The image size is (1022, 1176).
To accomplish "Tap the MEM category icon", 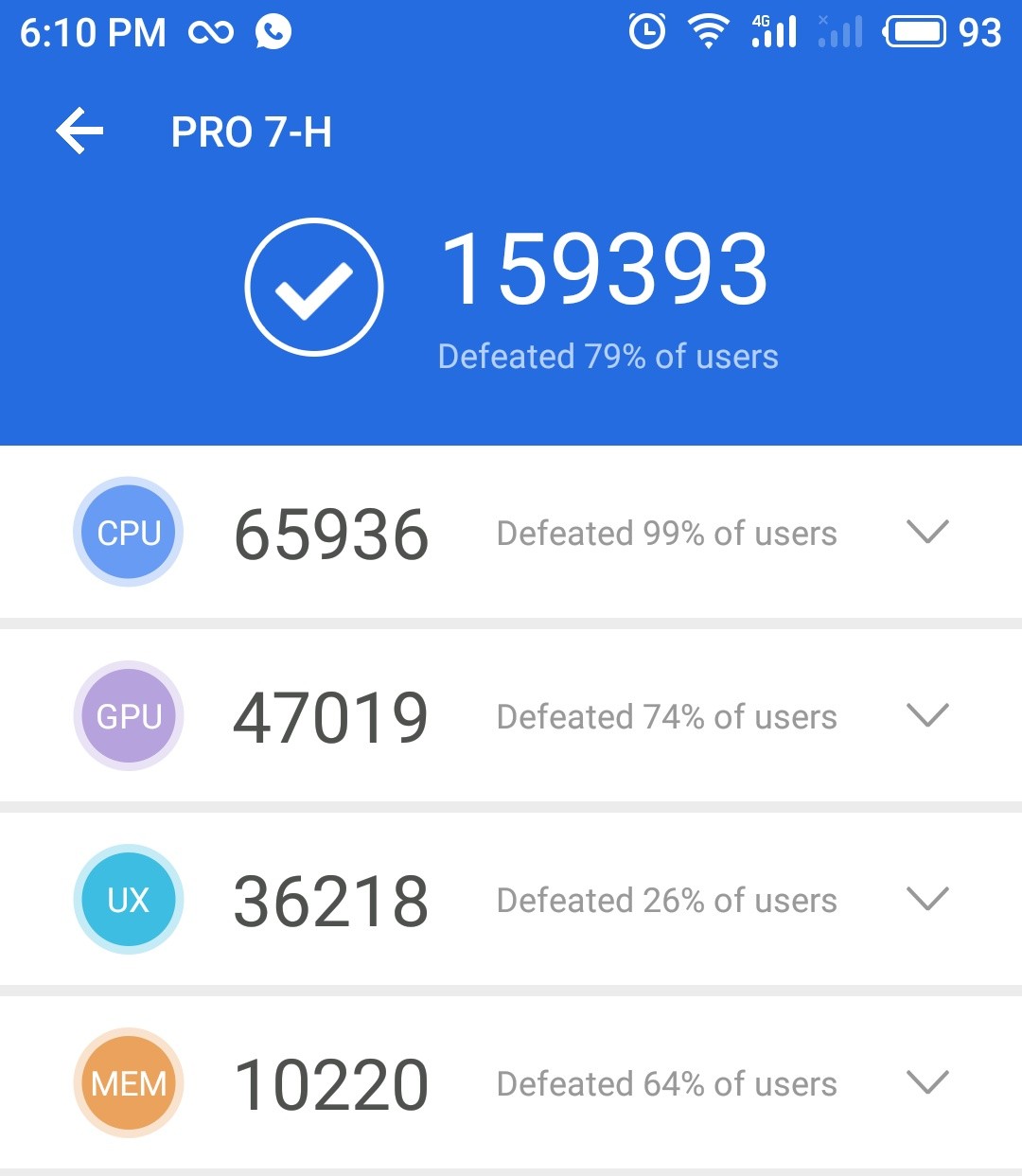I will coord(127,1082).
